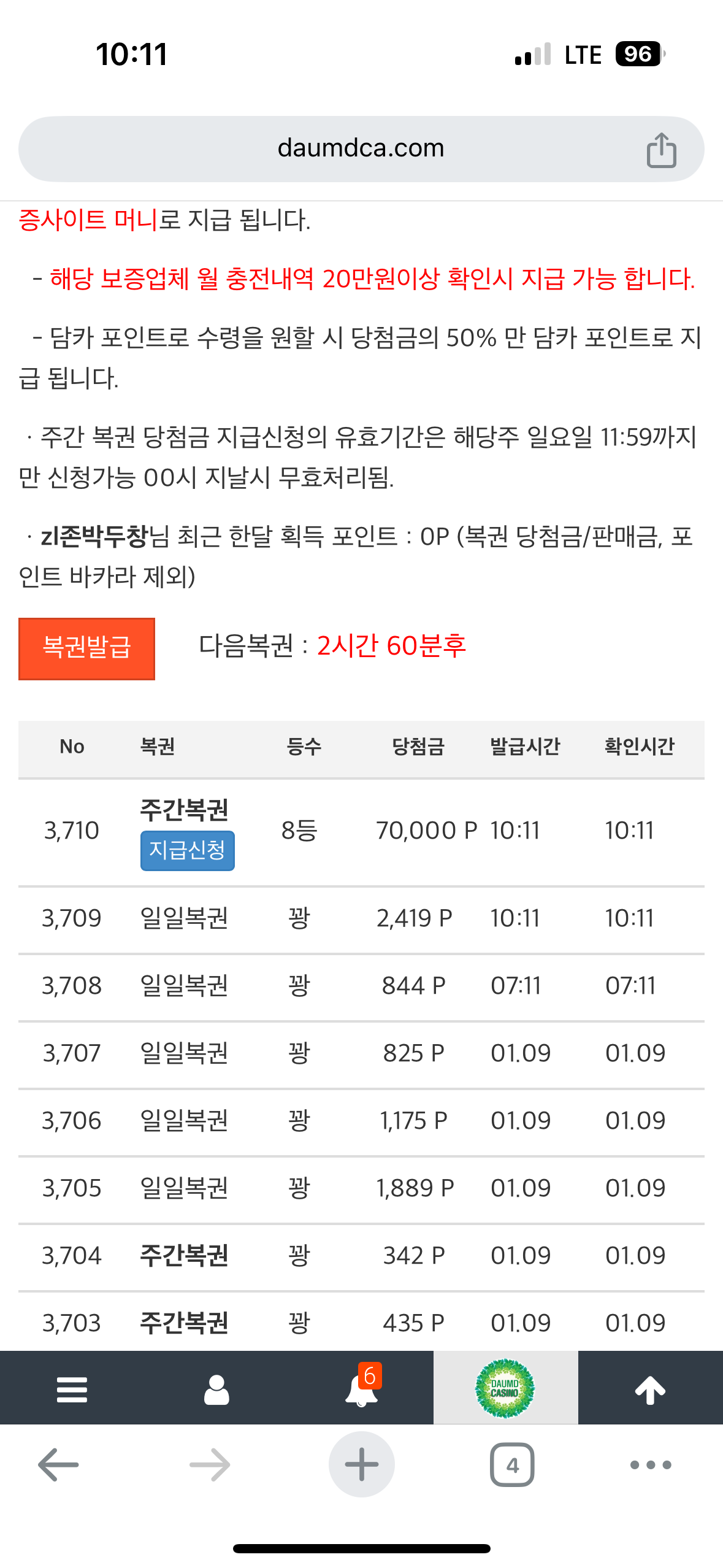Go back in the browser
This screenshot has width=723, height=1568.
point(58,1465)
